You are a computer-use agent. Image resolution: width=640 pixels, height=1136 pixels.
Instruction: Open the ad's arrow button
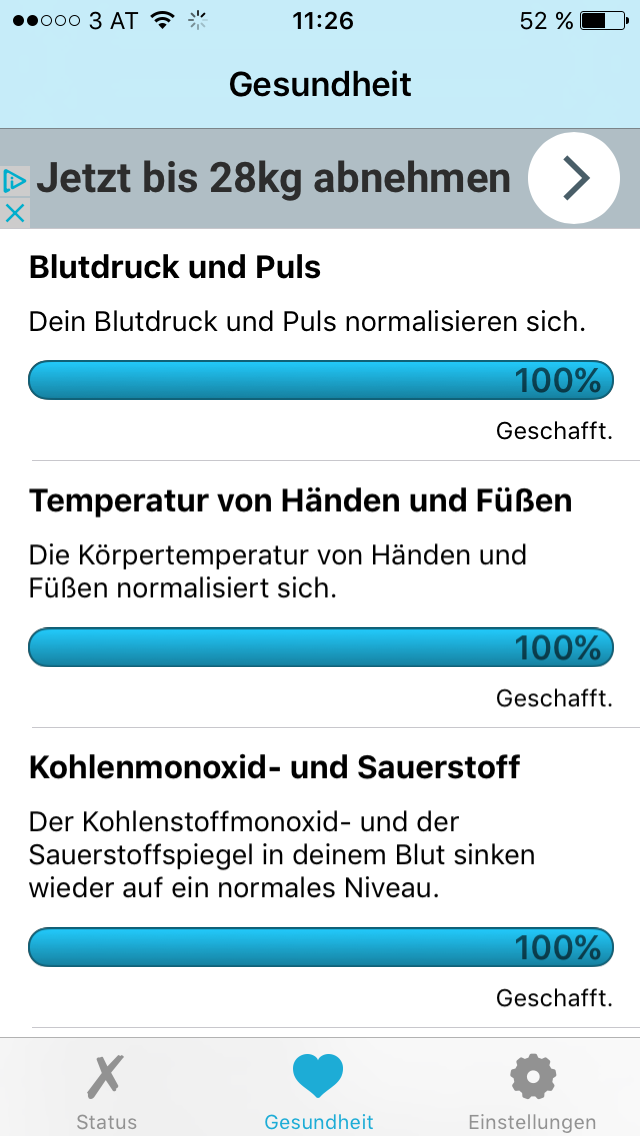(x=573, y=178)
